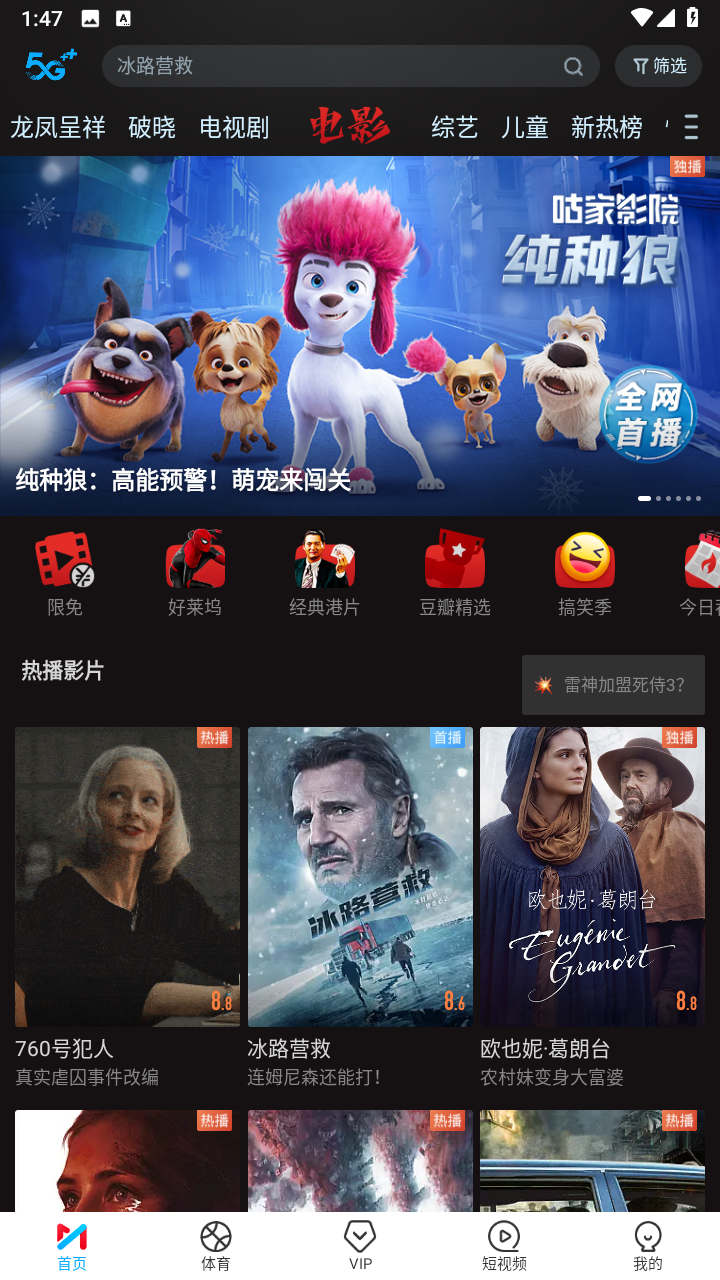720x1280 pixels.
Task: Tap the search box showing 冰路营救
Action: [x=350, y=66]
